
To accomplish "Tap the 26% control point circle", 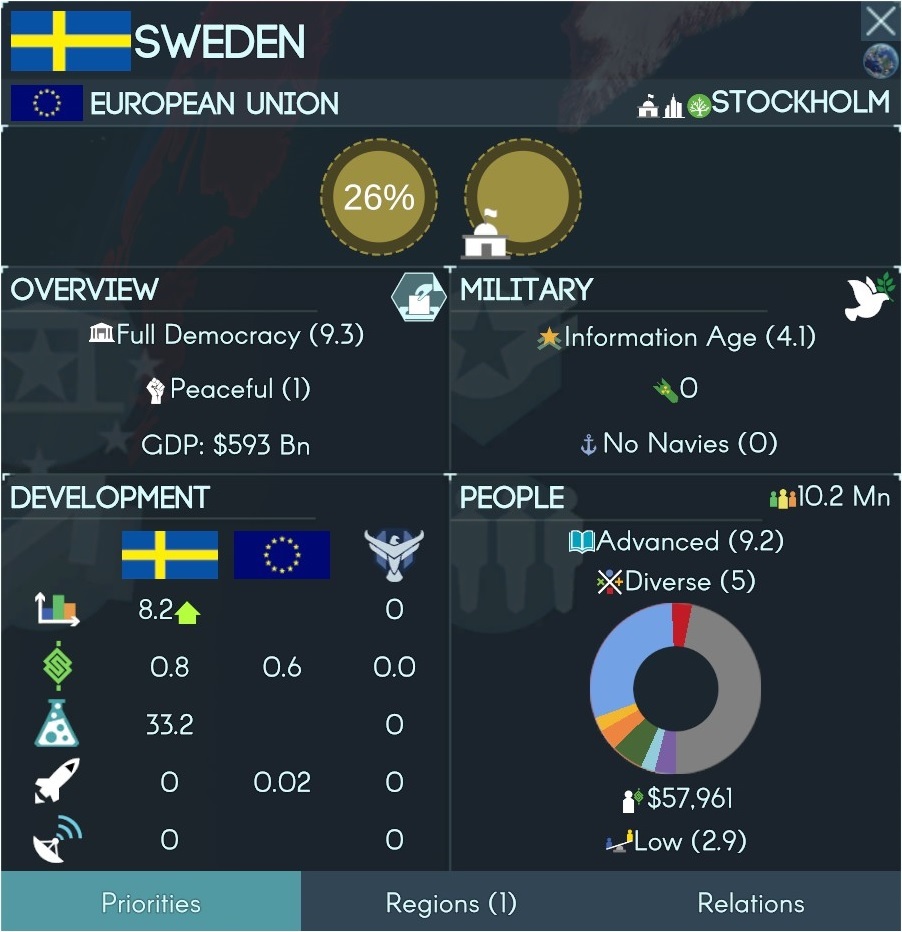I will click(x=378, y=197).
